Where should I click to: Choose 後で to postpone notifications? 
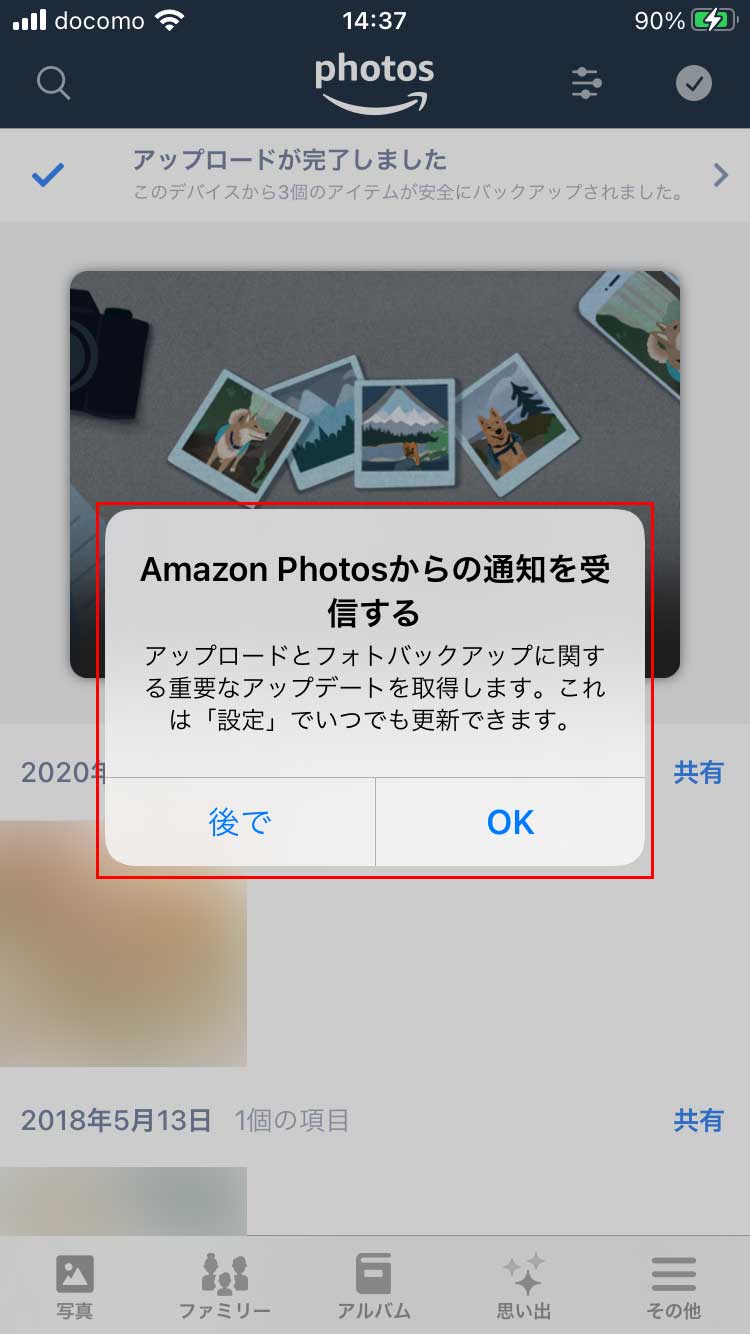240,822
